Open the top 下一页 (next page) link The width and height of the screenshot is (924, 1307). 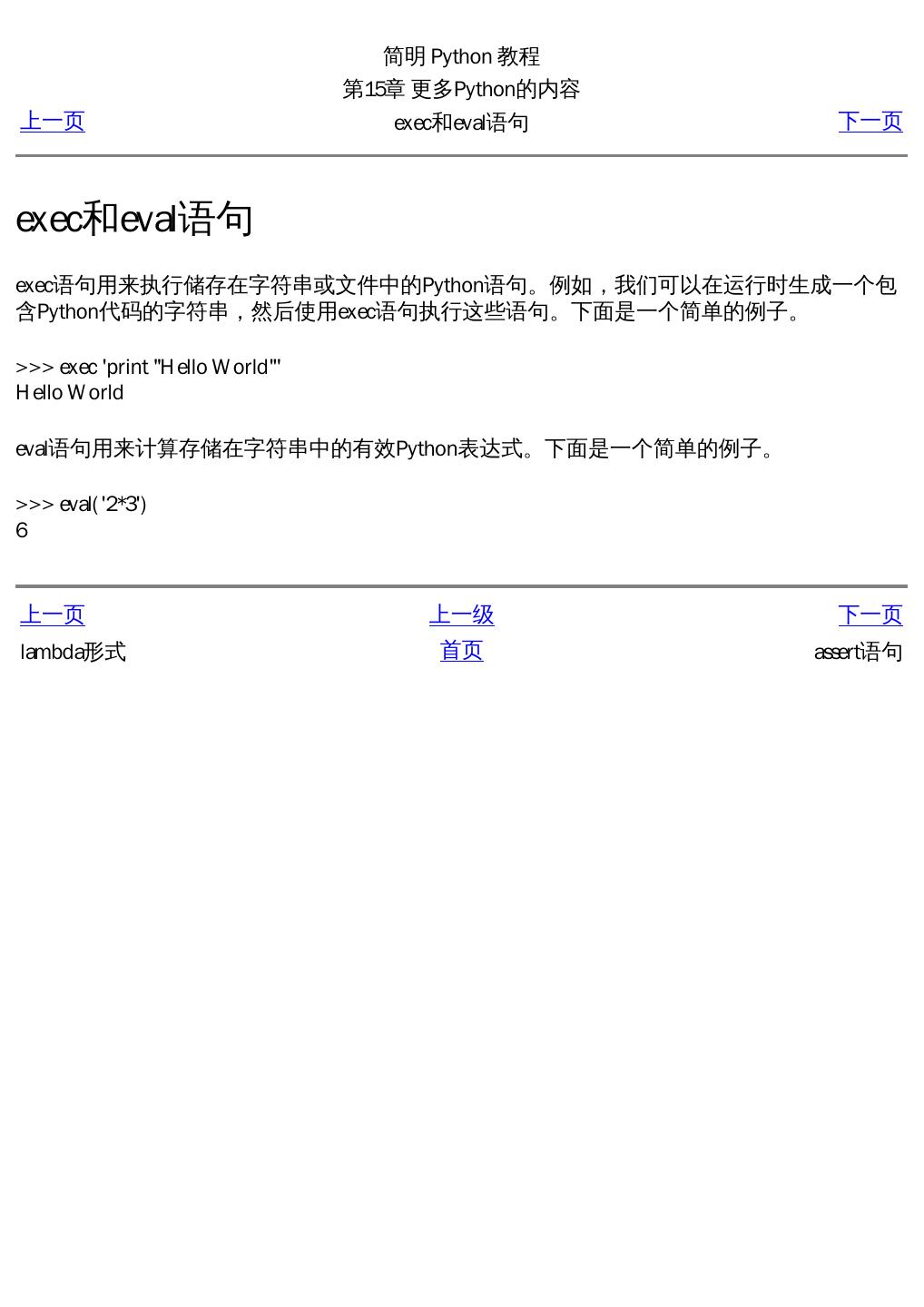coord(870,122)
